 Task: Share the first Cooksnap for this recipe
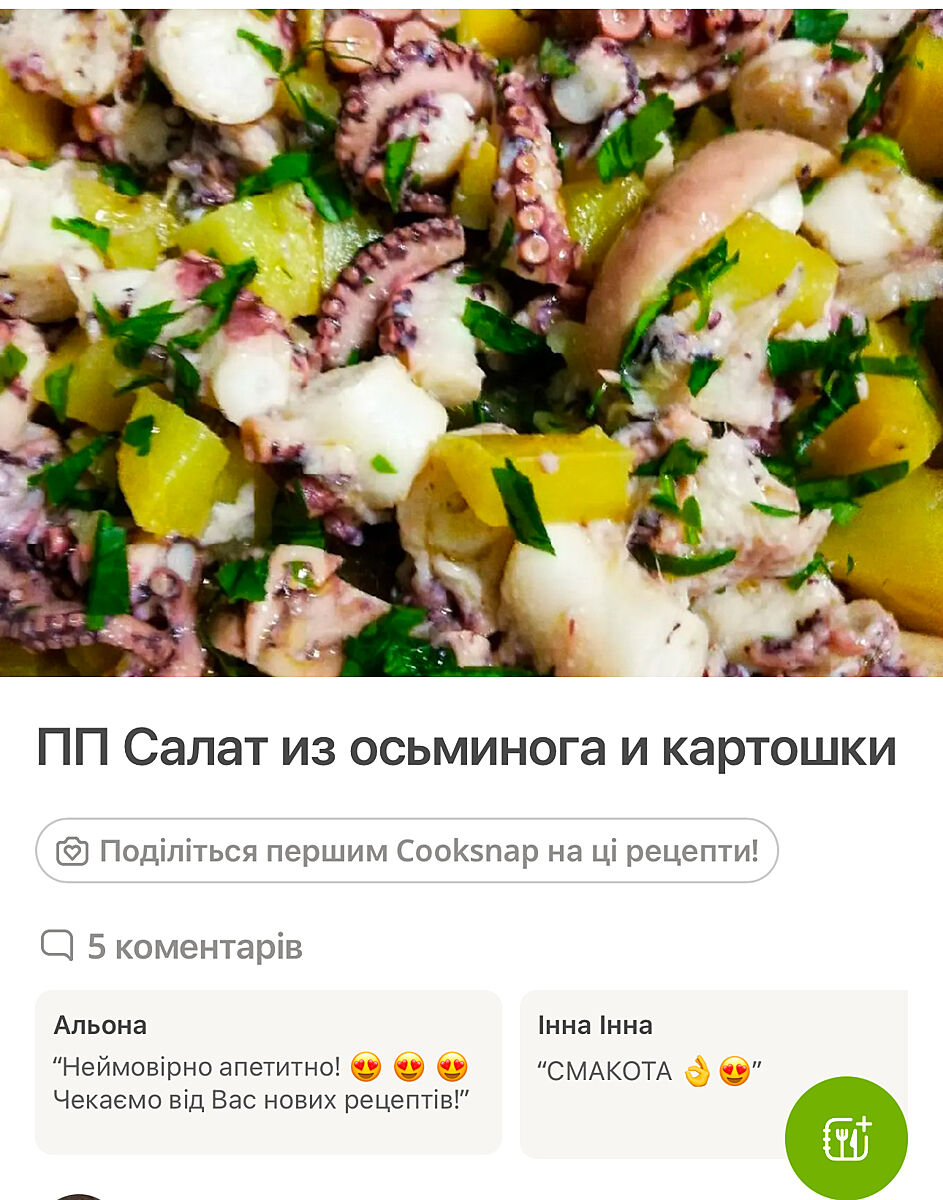pos(407,851)
